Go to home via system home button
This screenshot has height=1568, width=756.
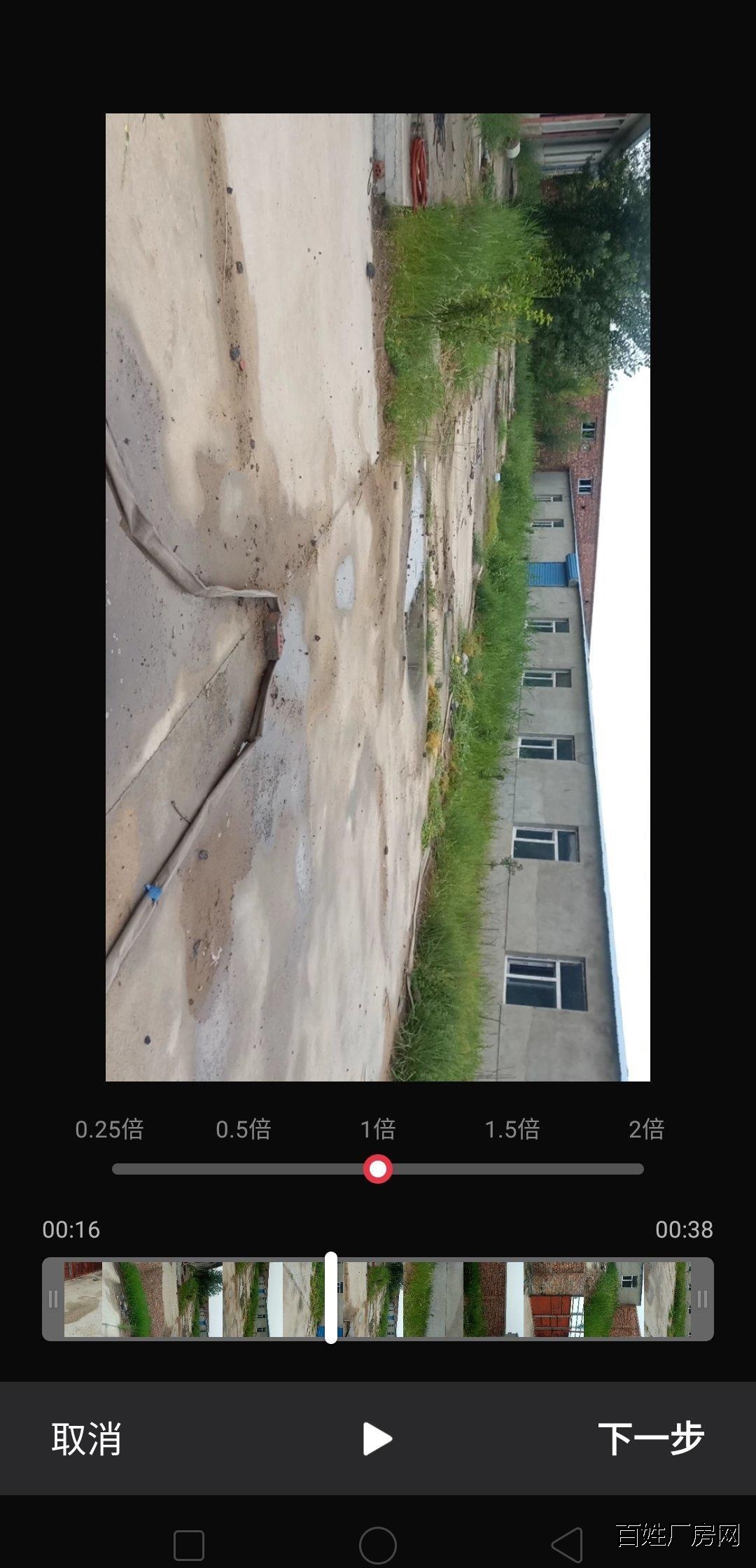377,1545
